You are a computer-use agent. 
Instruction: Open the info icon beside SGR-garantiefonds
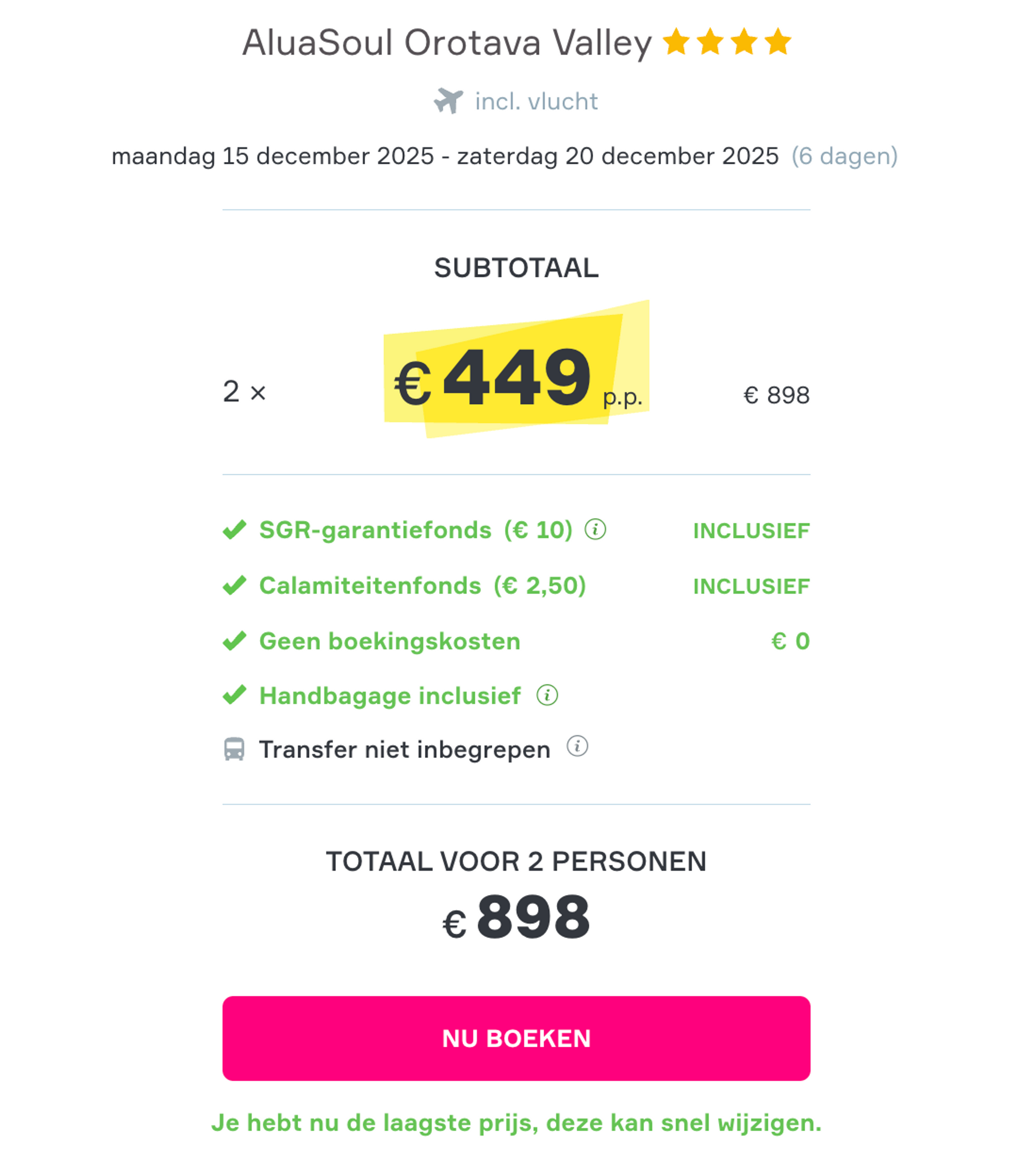click(595, 530)
